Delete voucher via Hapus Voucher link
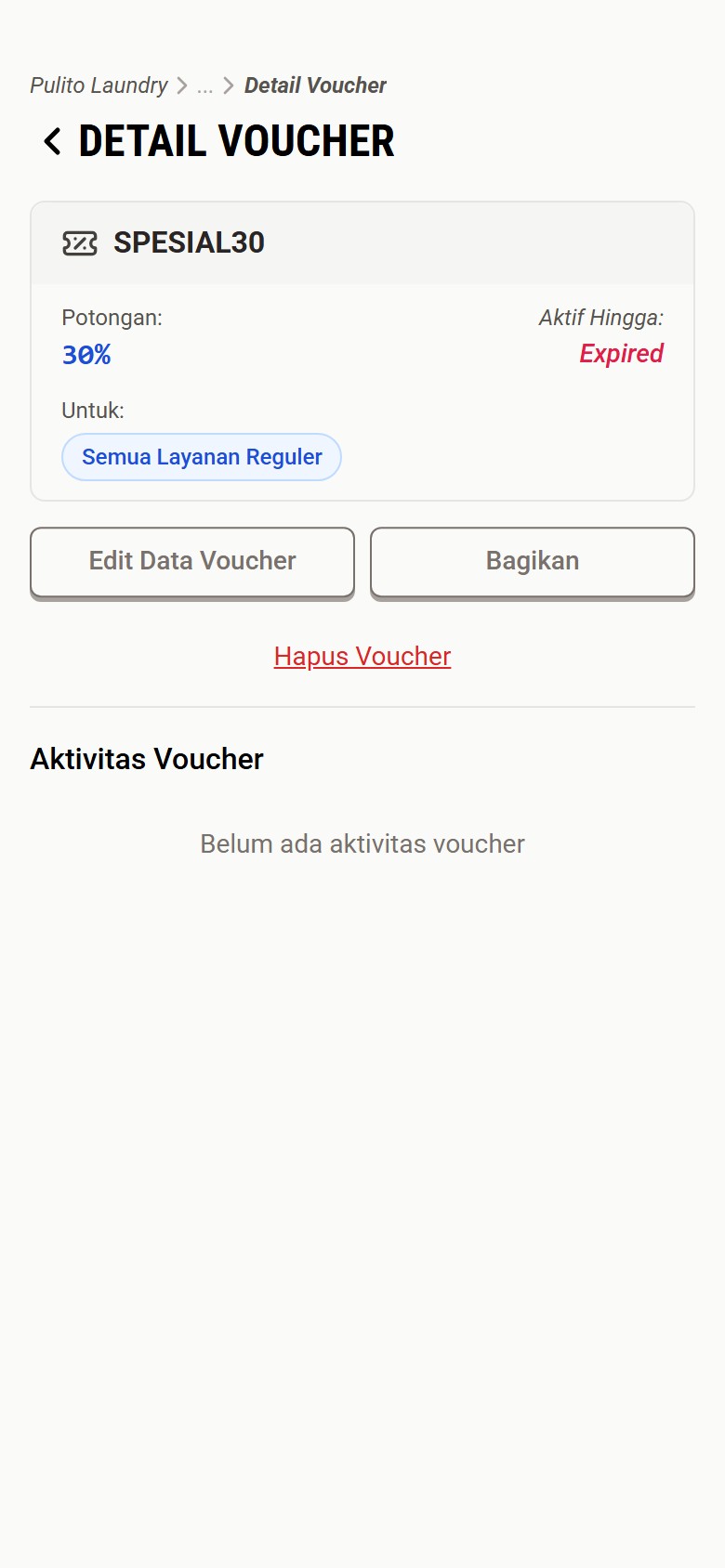This screenshot has height=1568, width=725. point(362,657)
